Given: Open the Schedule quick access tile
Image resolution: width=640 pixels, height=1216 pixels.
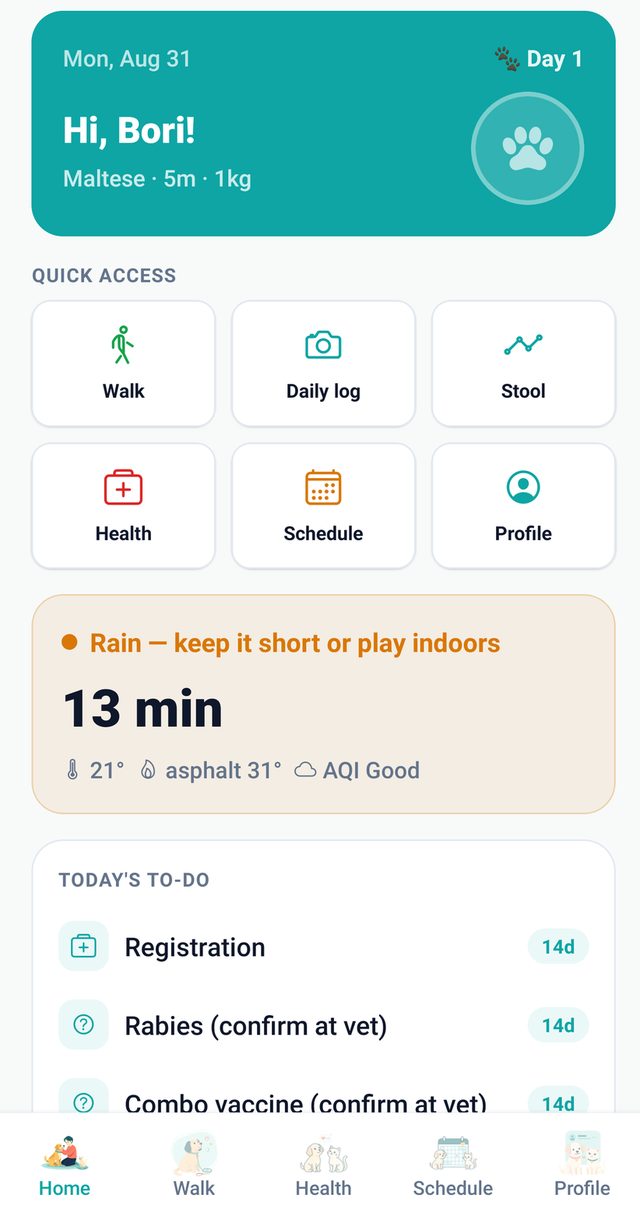Looking at the screenshot, I should pos(323,506).
